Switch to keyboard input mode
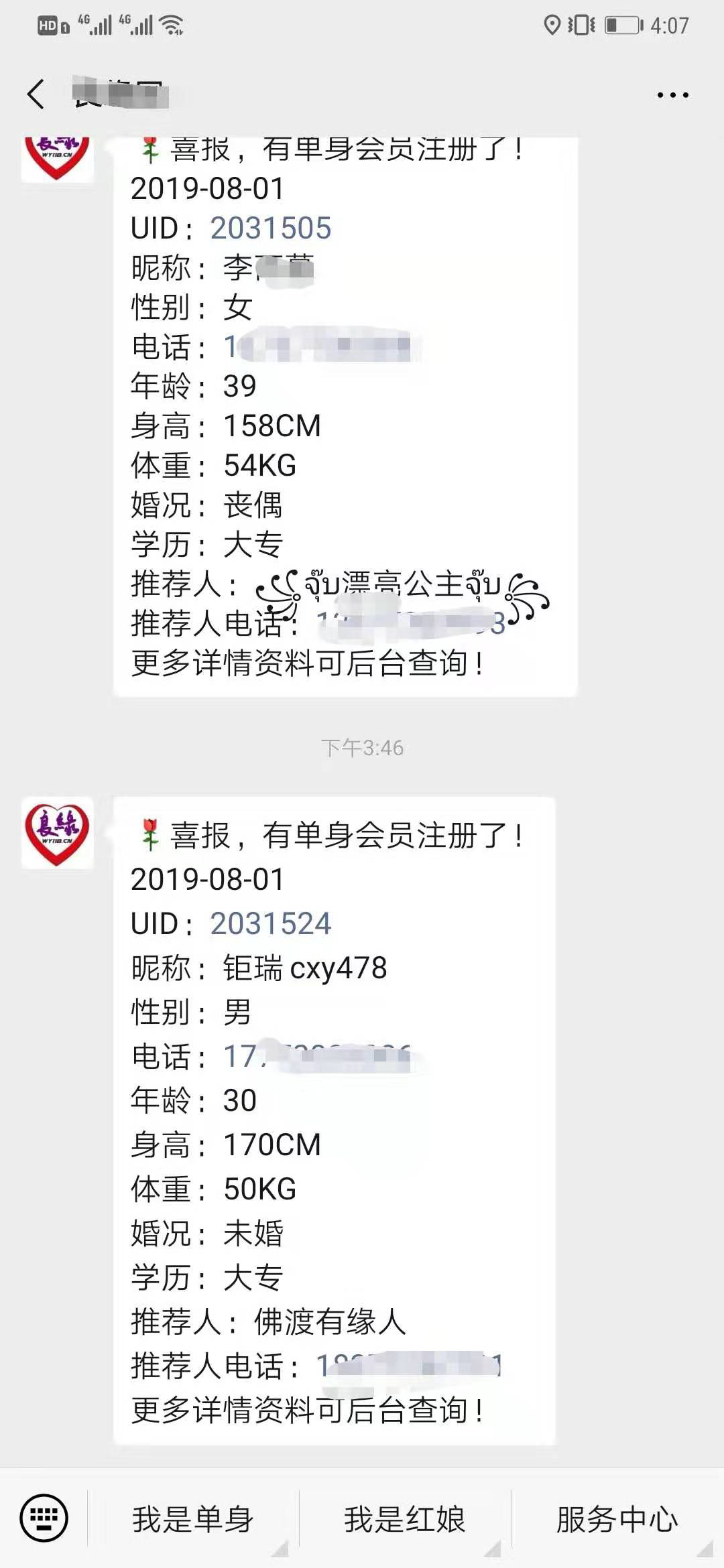Image resolution: width=724 pixels, height=1568 pixels. tap(44, 1518)
